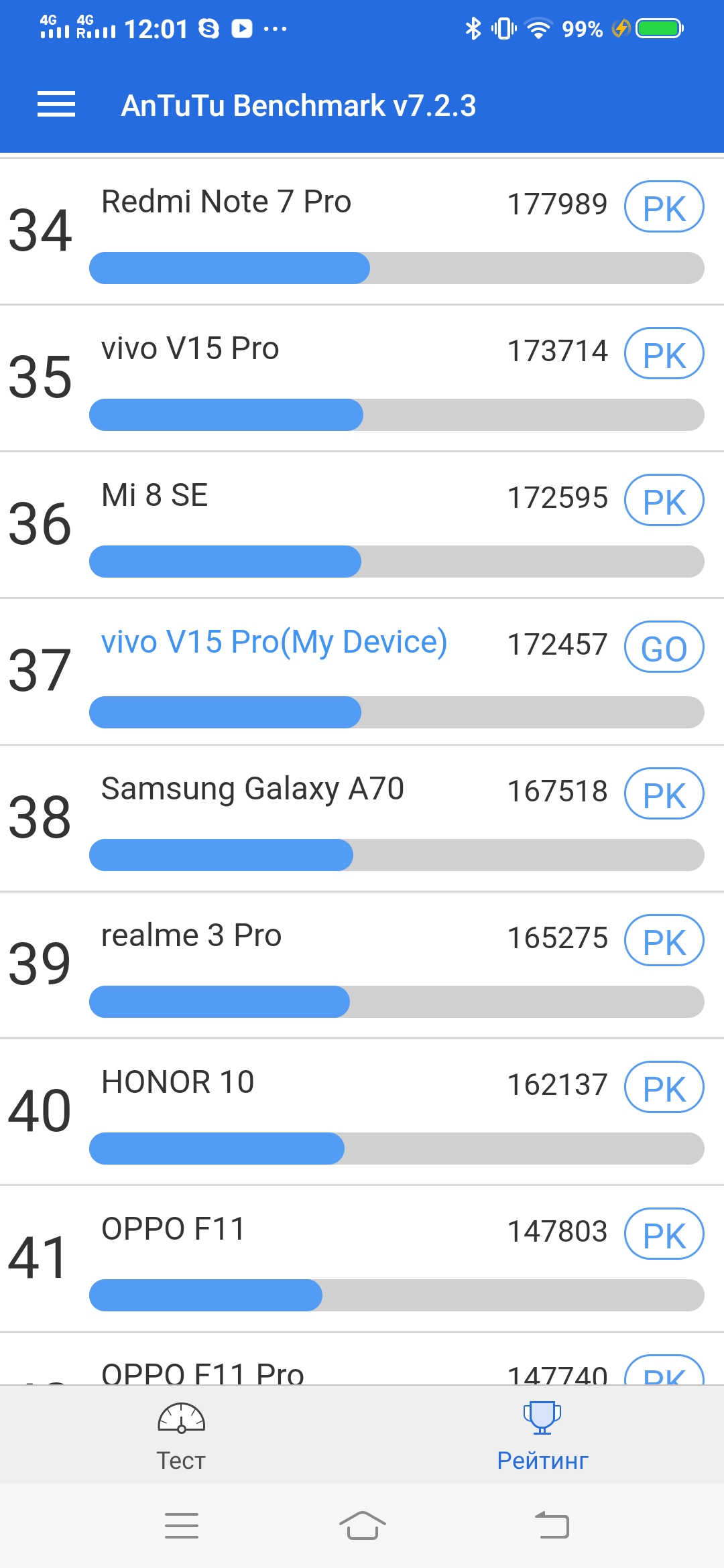Switch to the Тест tab
Image resolution: width=724 pixels, height=1568 pixels.
pos(181,1435)
